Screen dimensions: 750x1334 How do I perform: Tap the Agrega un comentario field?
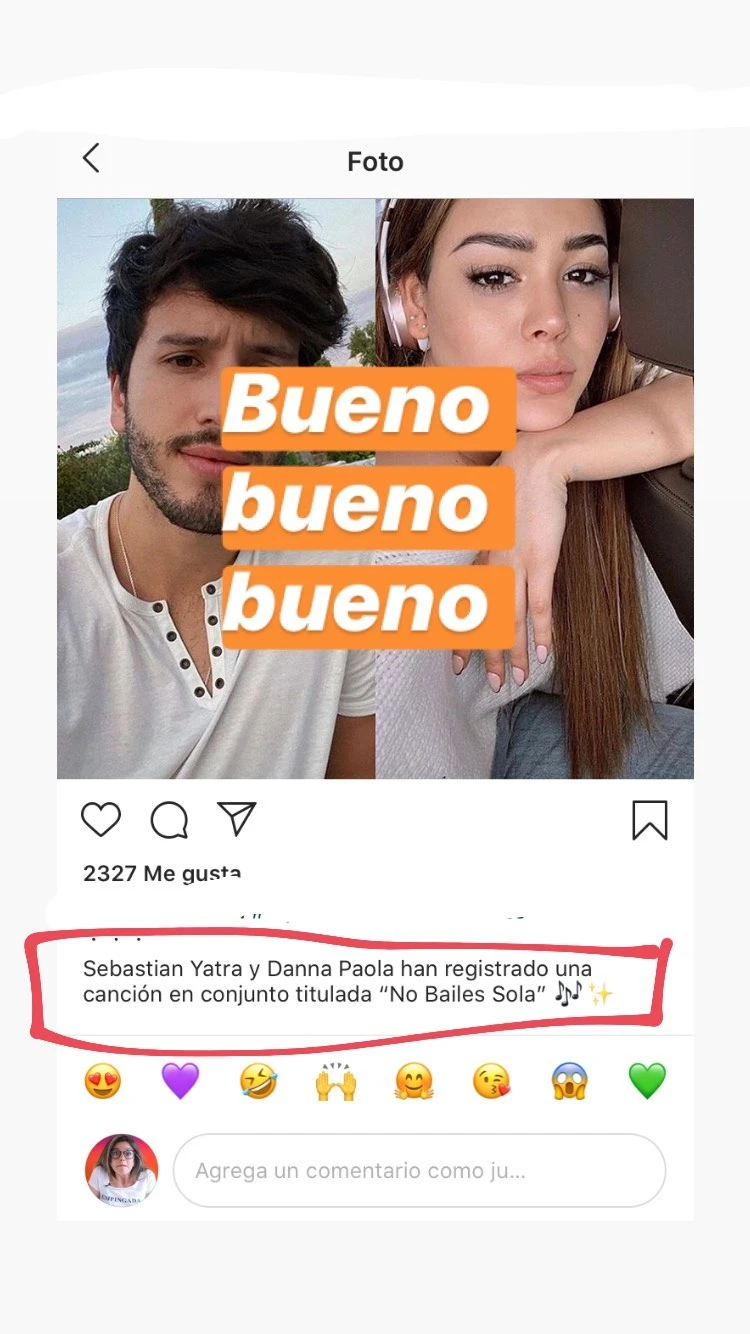pos(419,1170)
